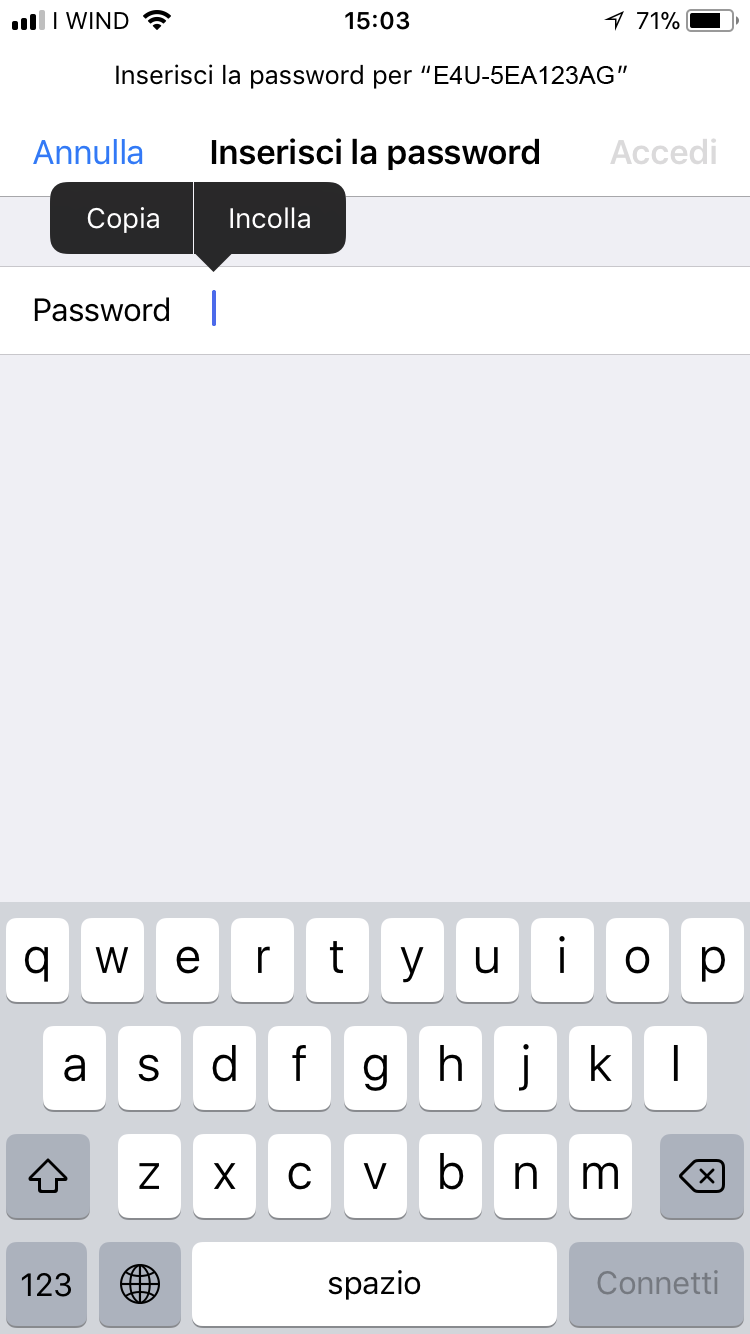The width and height of the screenshot is (750, 1334).
Task: Enable the shift key on the keyboard
Action: pos(48,1176)
